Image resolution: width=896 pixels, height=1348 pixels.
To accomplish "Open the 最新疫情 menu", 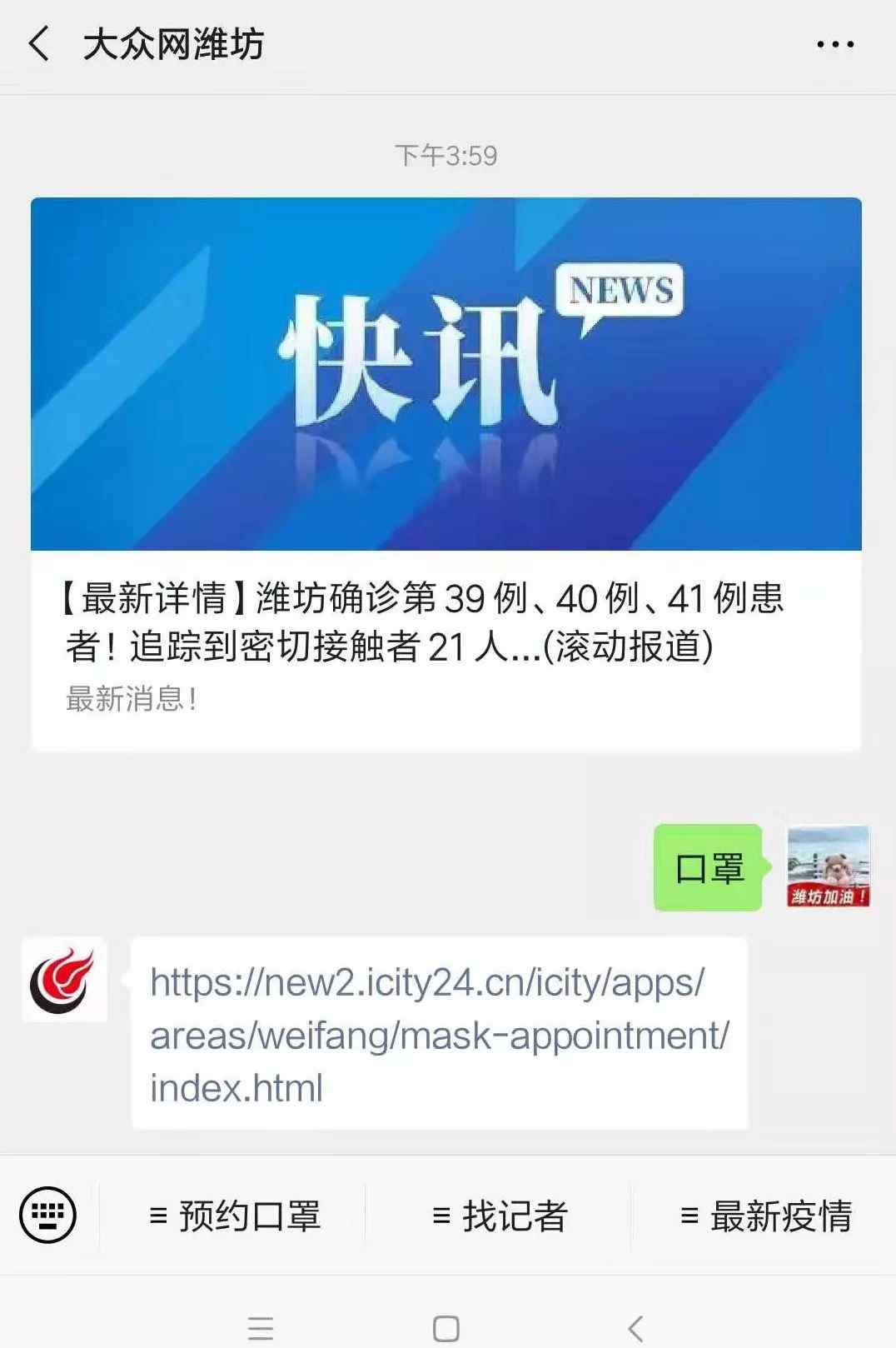I will click(x=766, y=1216).
